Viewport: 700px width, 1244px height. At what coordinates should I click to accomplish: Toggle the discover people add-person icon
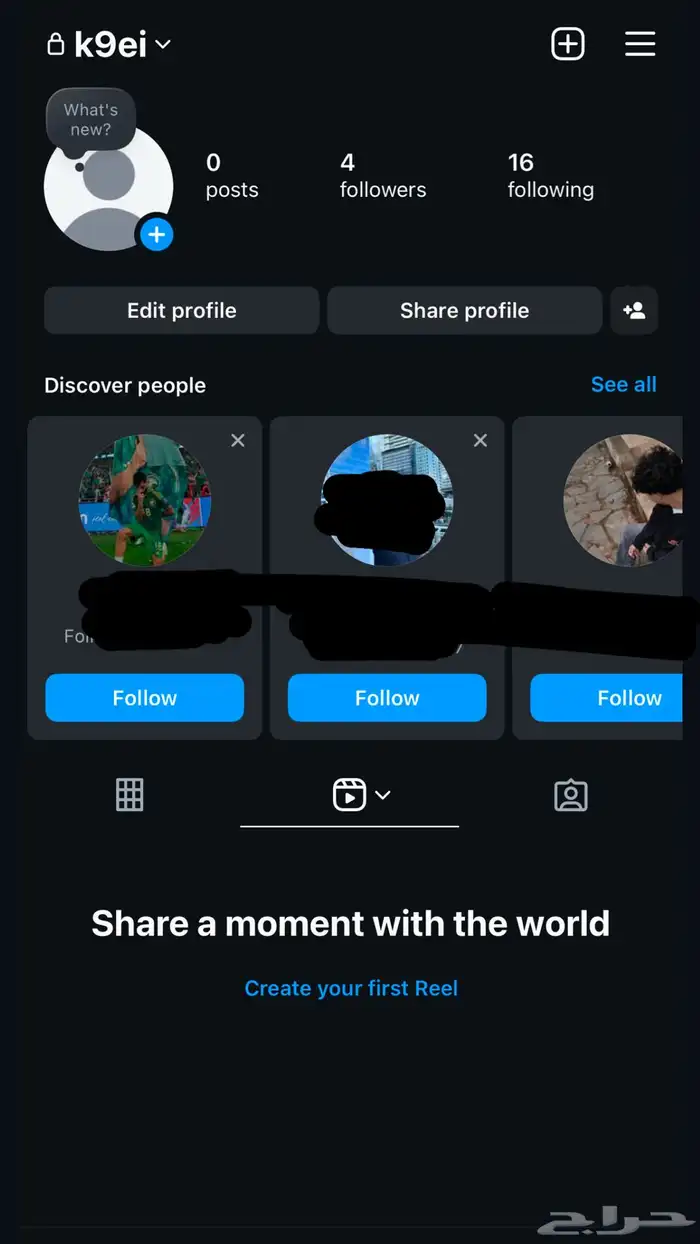click(634, 310)
